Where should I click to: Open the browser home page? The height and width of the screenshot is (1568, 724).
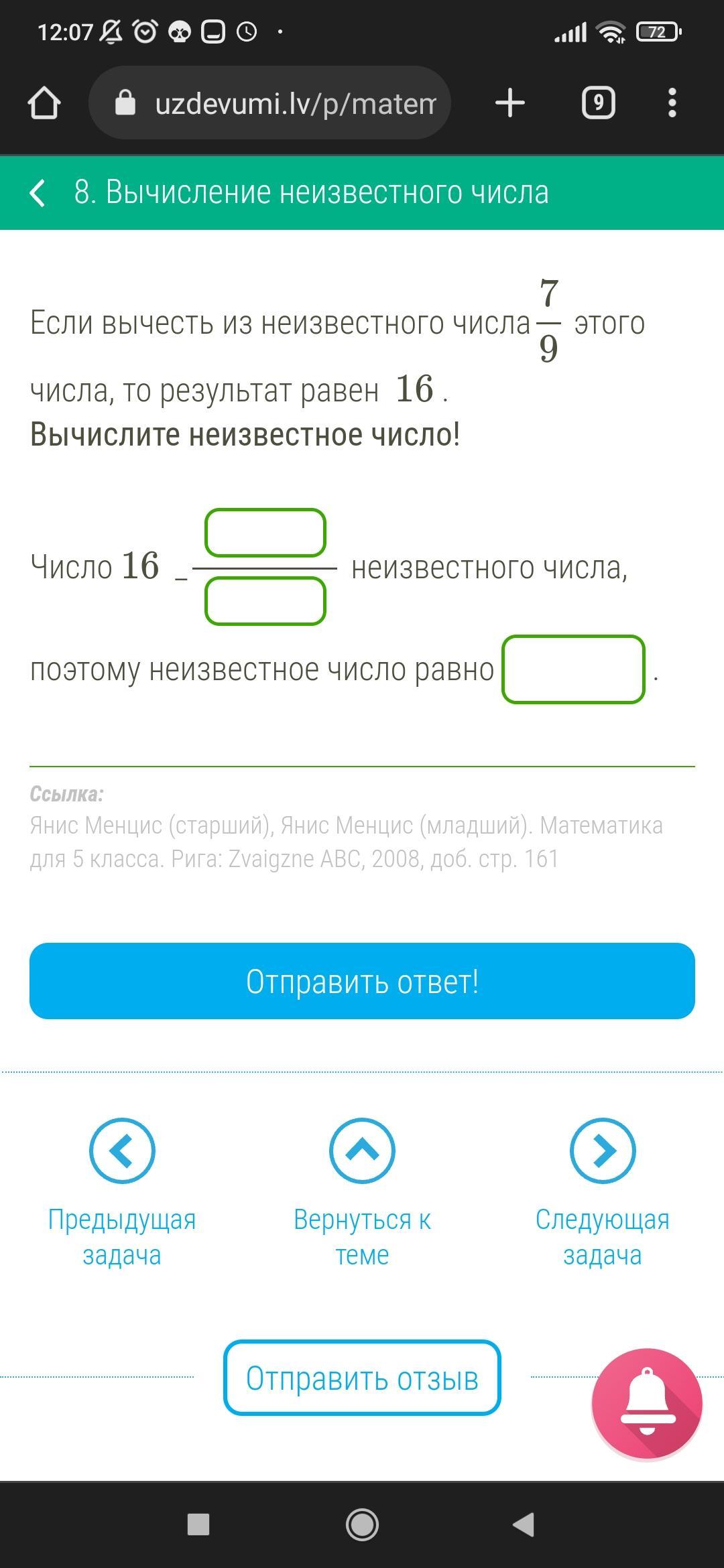[x=44, y=103]
